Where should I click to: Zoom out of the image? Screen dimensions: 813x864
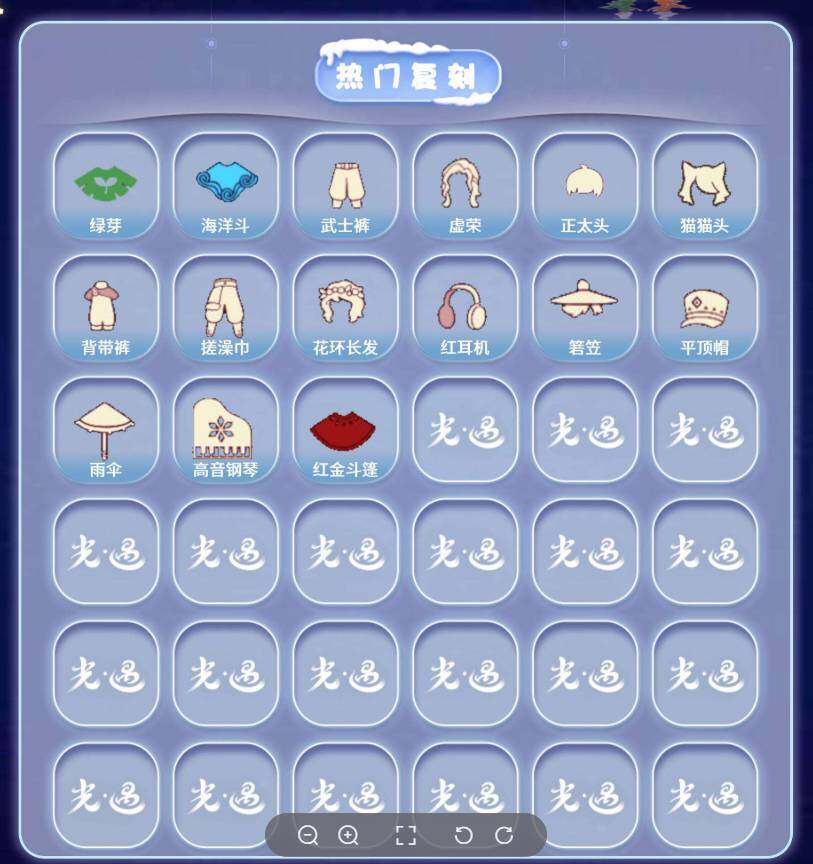[x=308, y=835]
